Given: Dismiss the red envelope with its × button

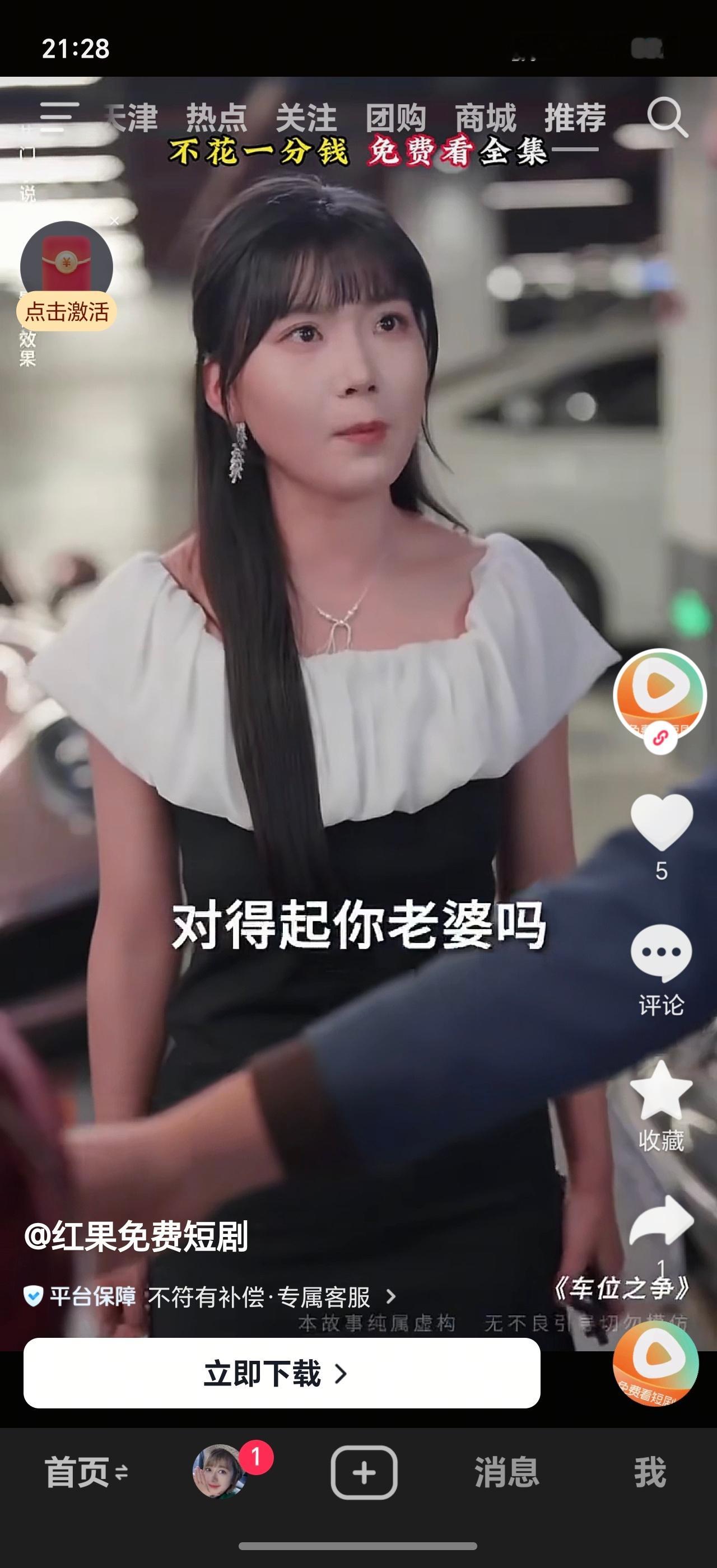Looking at the screenshot, I should pyautogui.click(x=115, y=222).
